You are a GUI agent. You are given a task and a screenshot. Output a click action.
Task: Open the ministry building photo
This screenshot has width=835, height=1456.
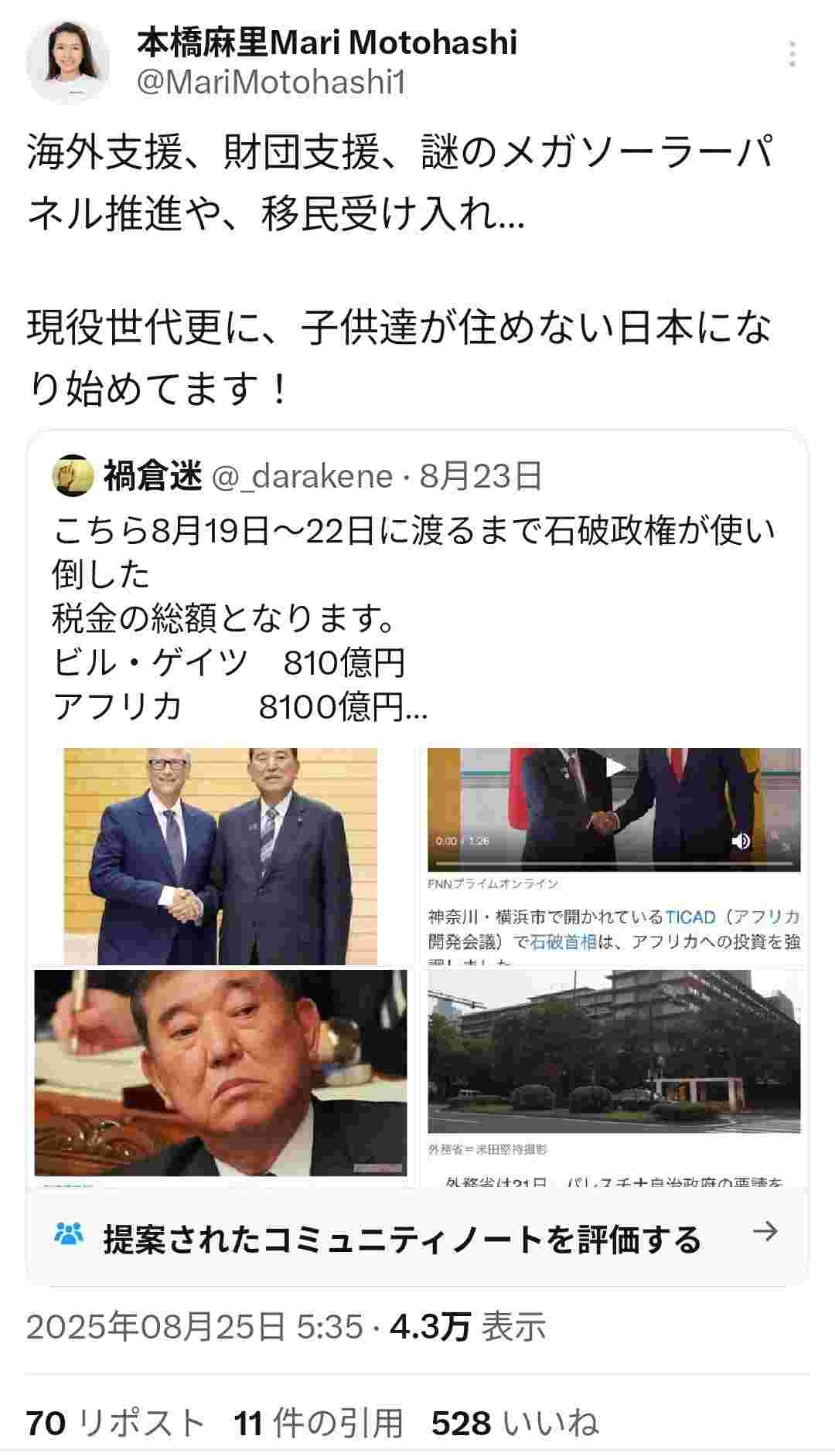[614, 1053]
